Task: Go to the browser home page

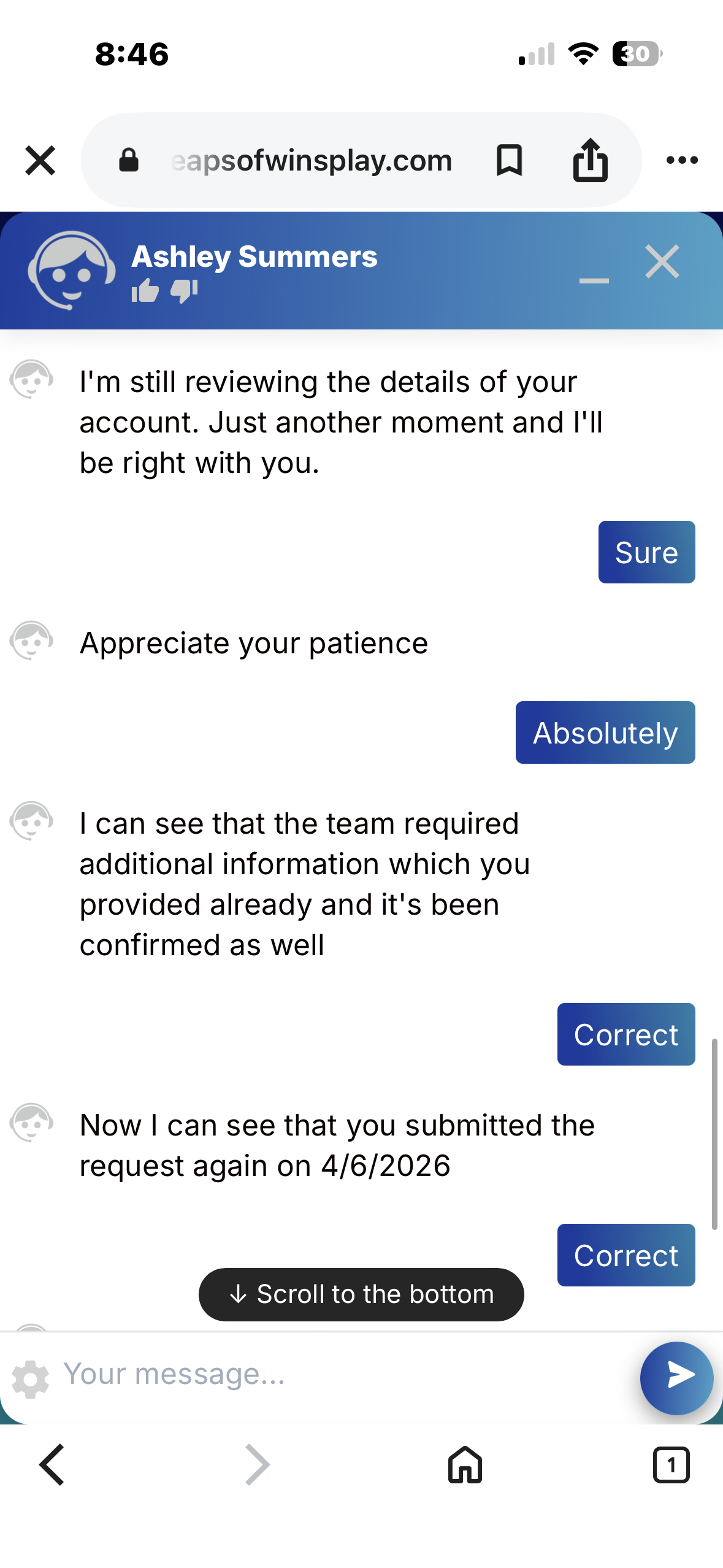Action: point(465,1464)
